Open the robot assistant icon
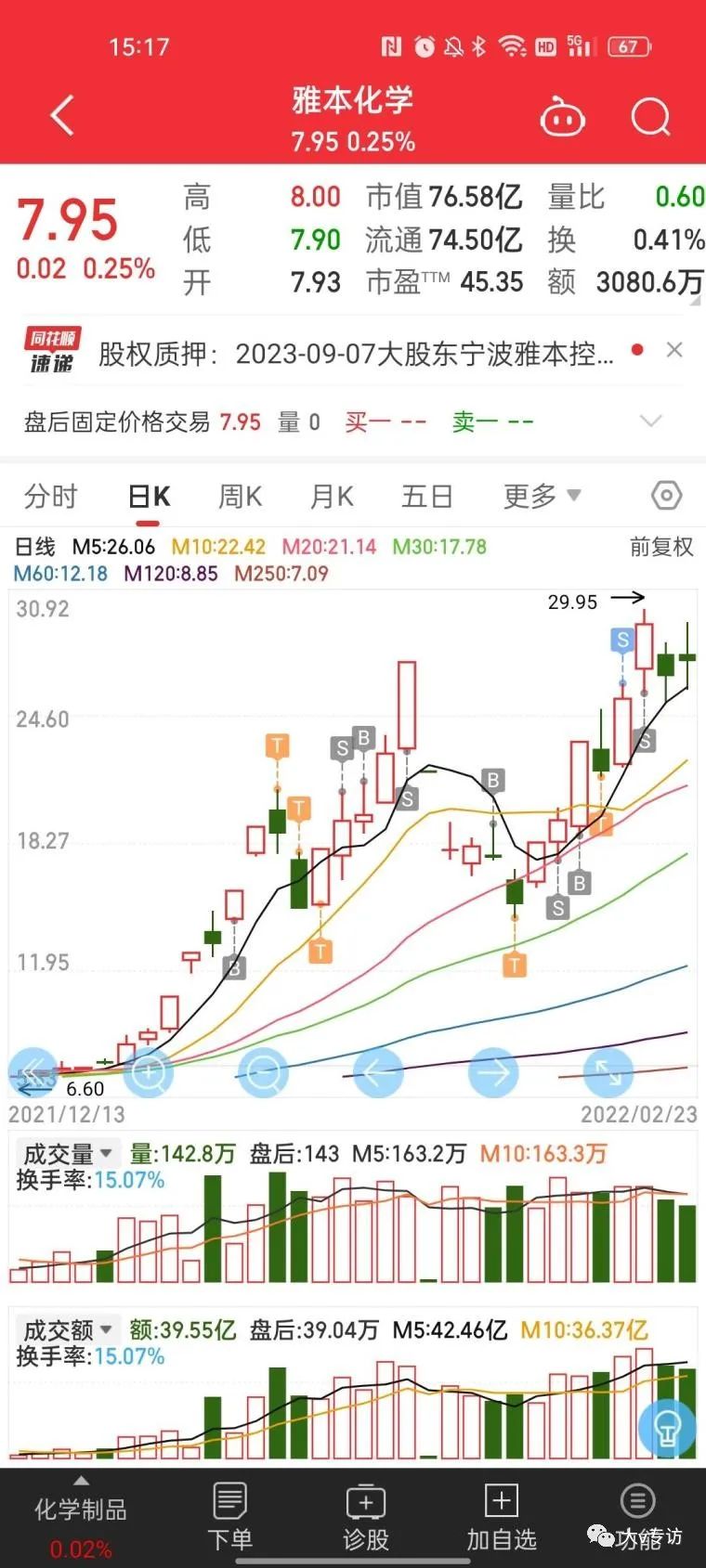This screenshot has width=706, height=1568. (x=562, y=118)
